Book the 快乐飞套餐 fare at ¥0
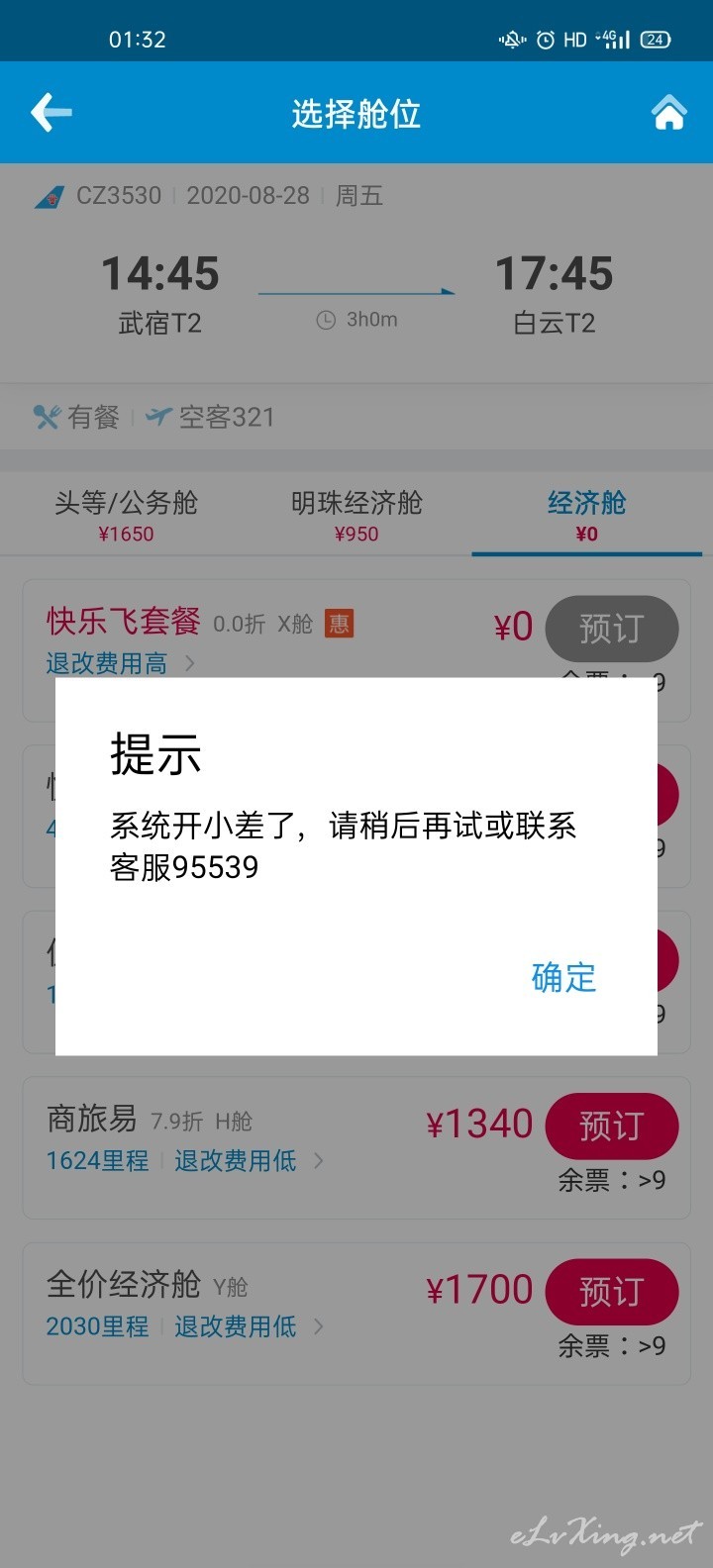This screenshot has width=713, height=1568. tap(612, 629)
